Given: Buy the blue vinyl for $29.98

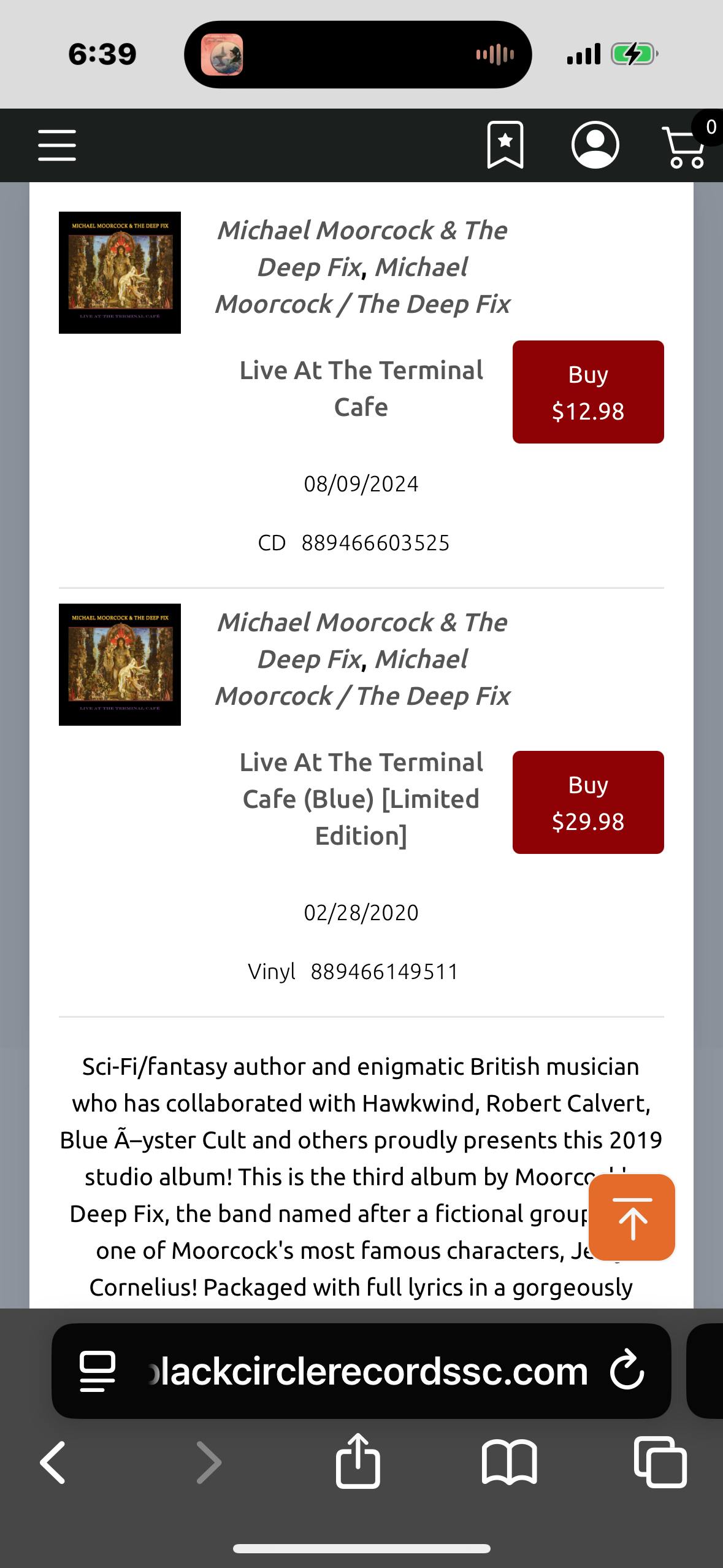Looking at the screenshot, I should 587,802.
